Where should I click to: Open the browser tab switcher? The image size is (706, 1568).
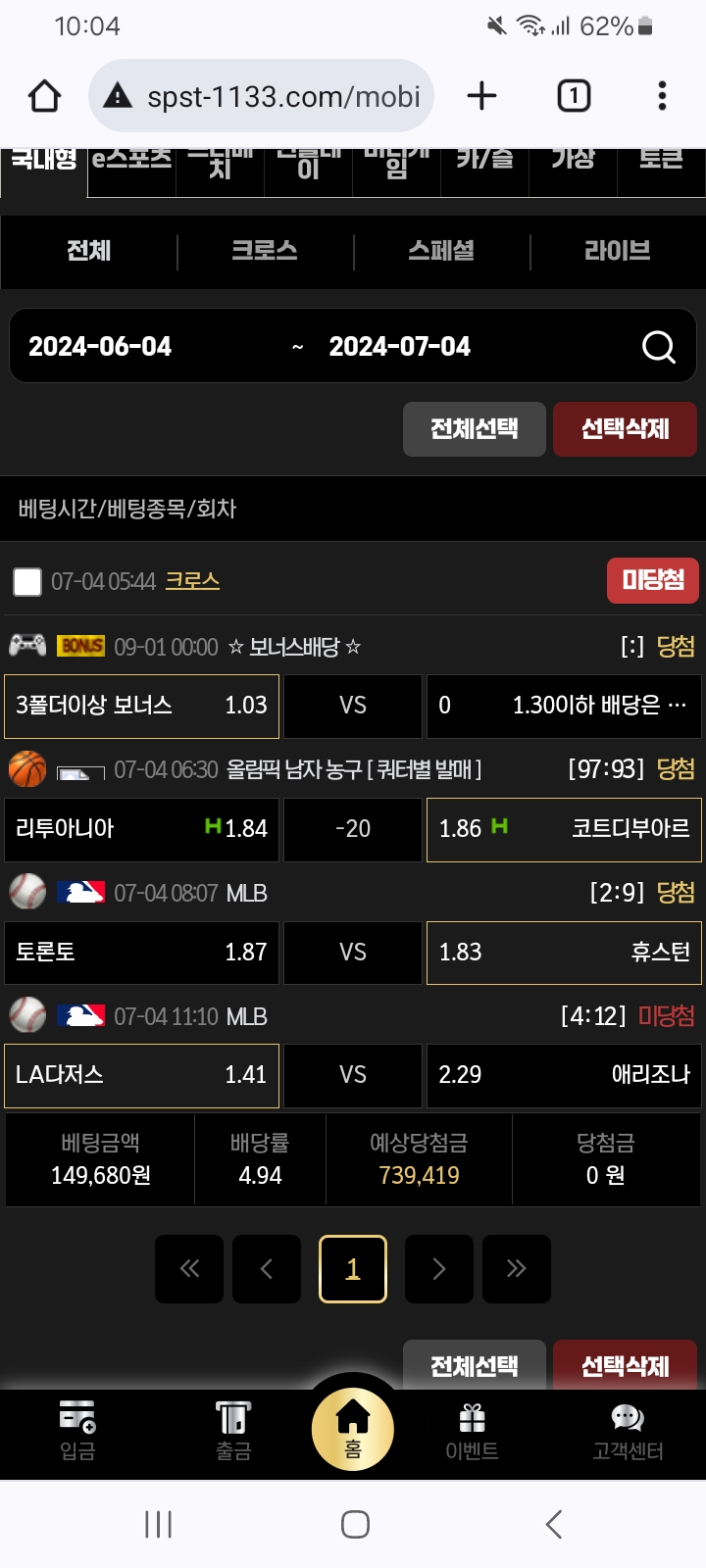[574, 96]
